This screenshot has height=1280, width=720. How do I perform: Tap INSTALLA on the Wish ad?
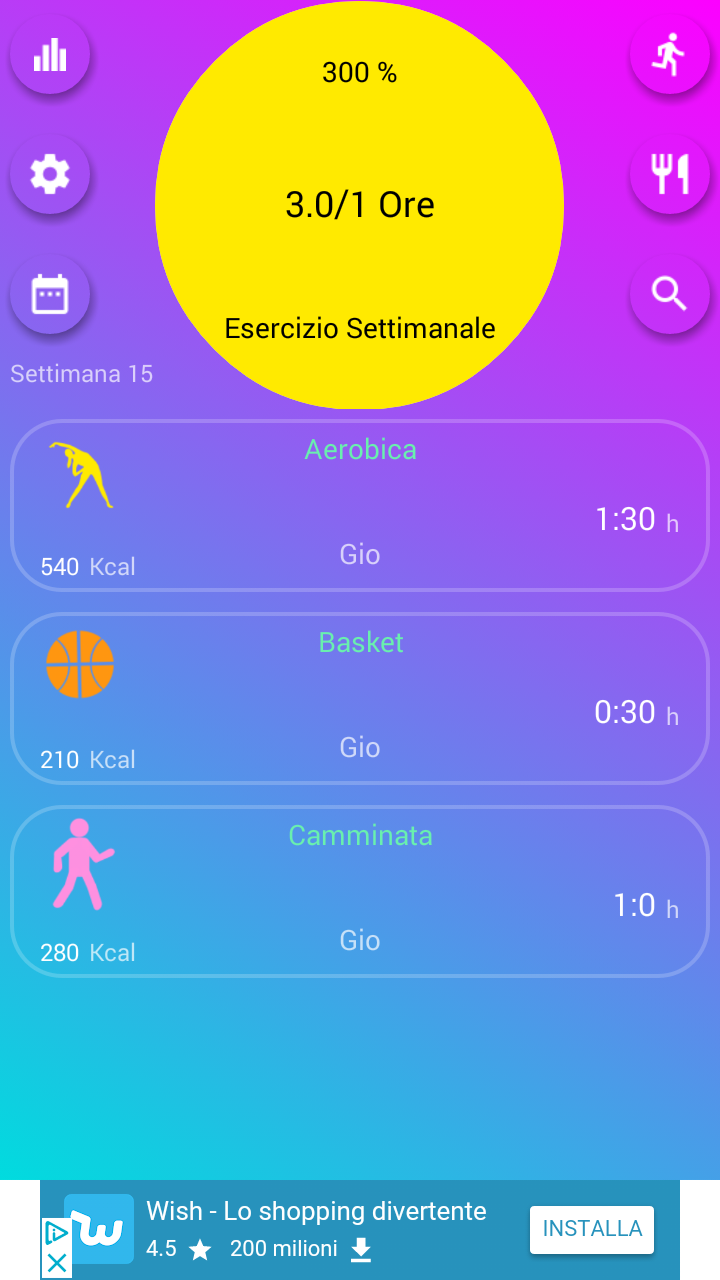click(592, 1229)
